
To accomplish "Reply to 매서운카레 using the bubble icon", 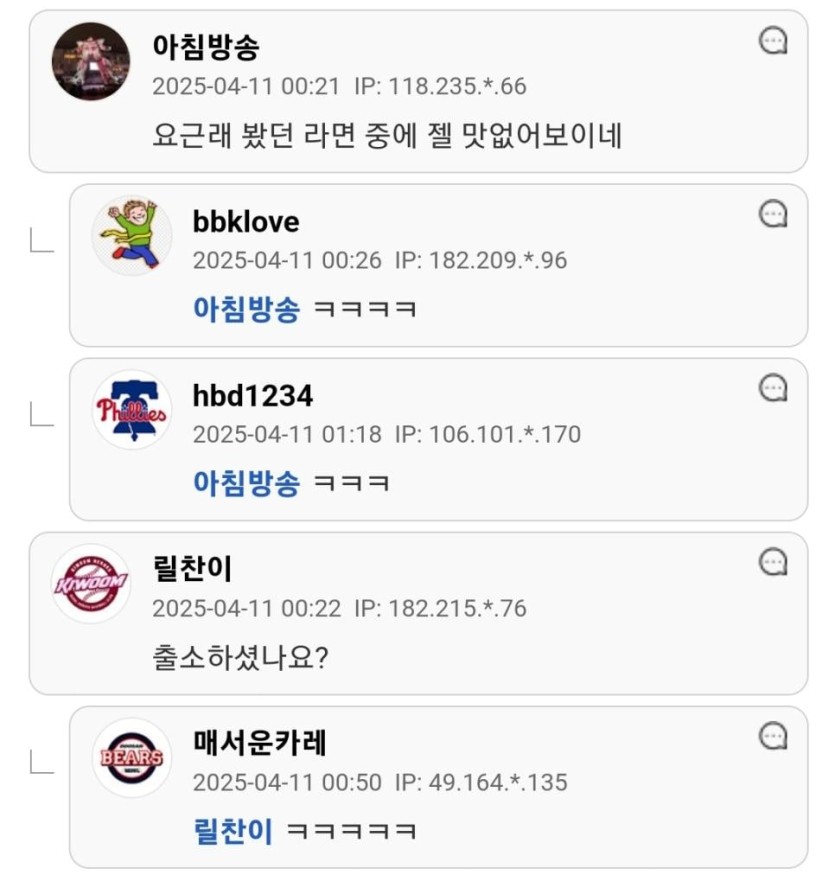I will [773, 737].
